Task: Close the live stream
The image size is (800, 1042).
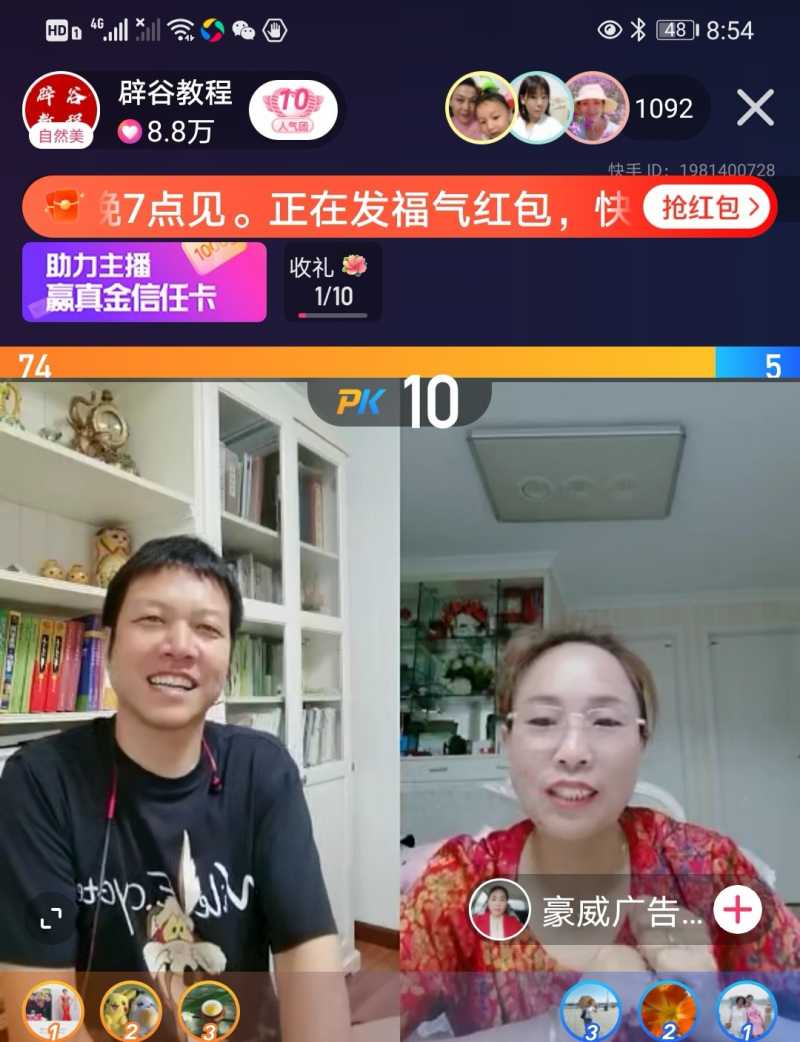Action: (755, 108)
